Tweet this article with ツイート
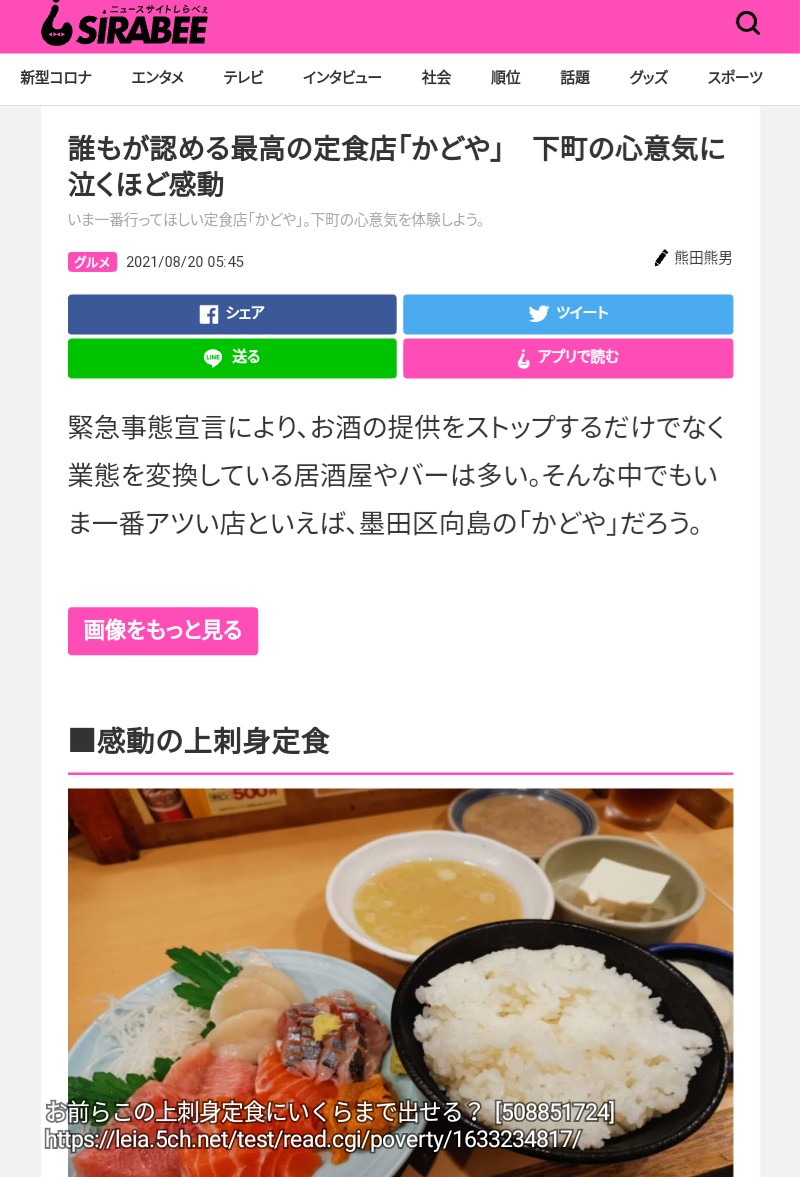800x1177 pixels. [568, 314]
